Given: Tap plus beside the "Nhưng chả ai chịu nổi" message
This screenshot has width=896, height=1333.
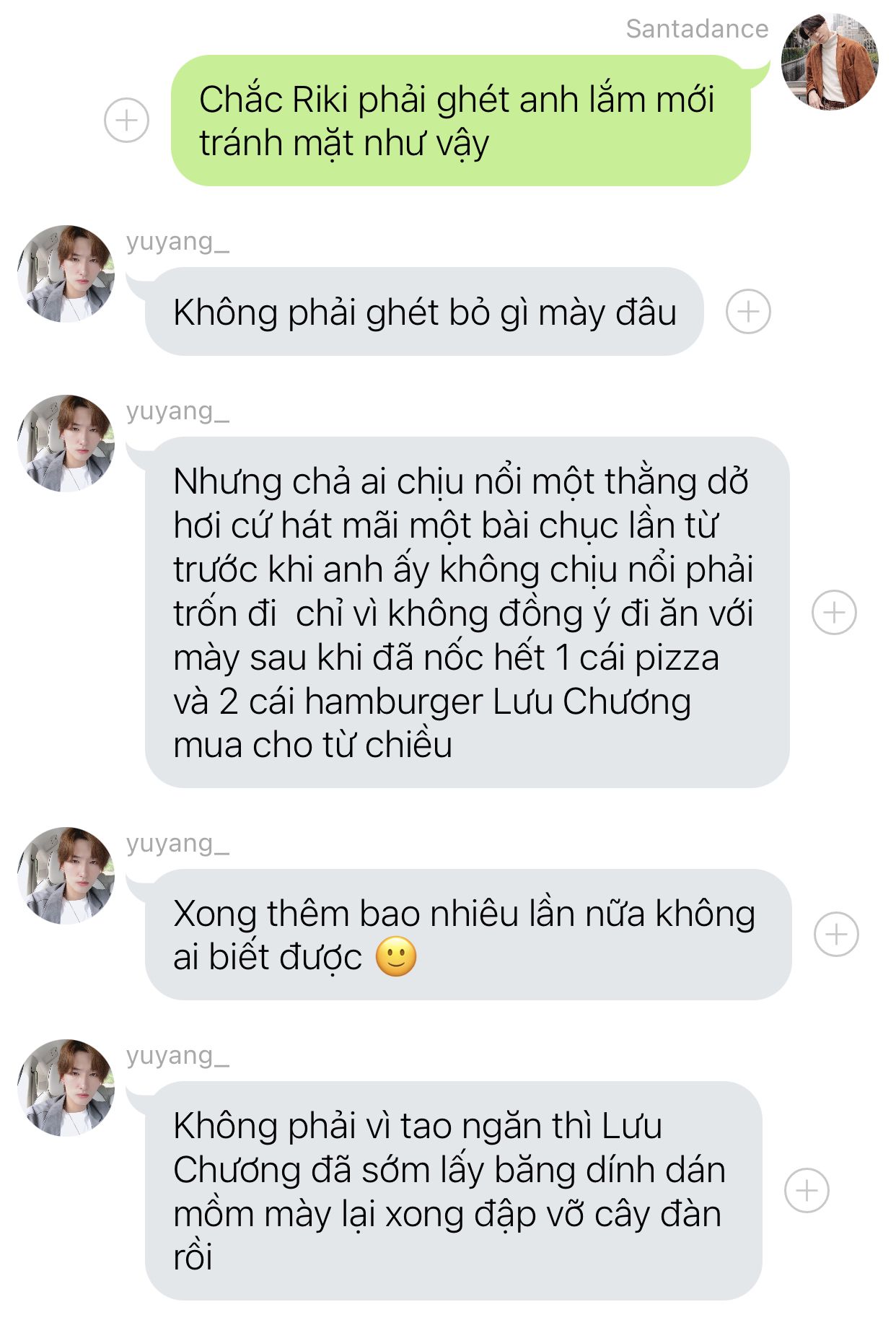Looking at the screenshot, I should point(834,613).
